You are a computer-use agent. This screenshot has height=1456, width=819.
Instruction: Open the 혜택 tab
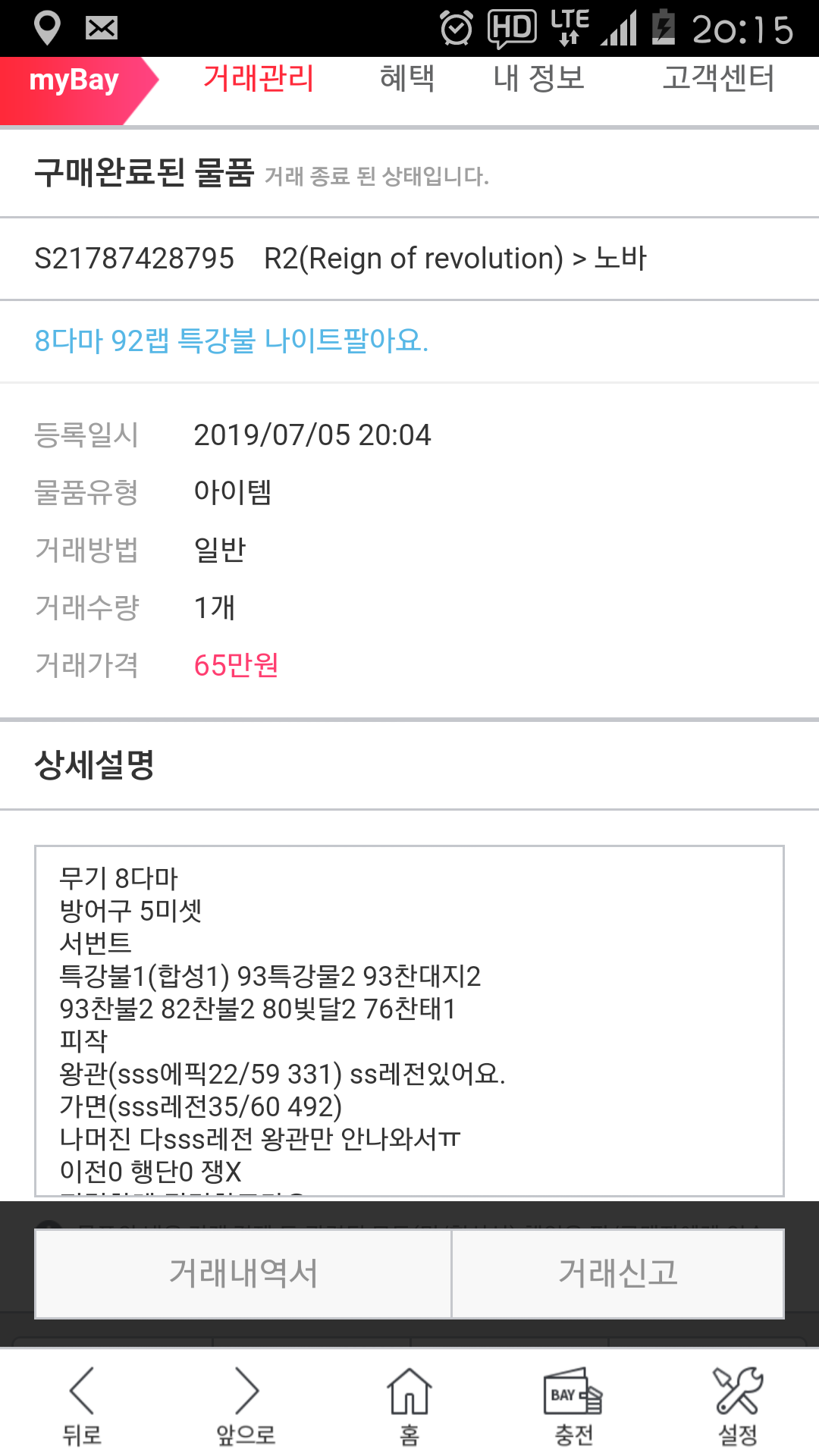click(x=407, y=79)
